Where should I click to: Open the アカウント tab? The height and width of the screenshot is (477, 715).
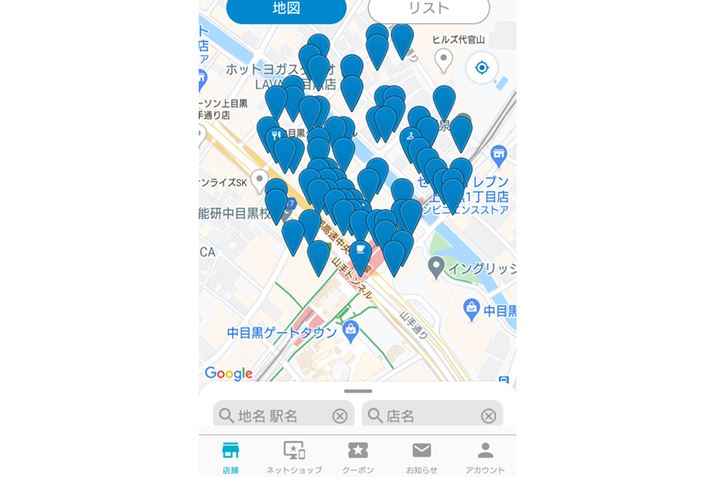pos(485,456)
